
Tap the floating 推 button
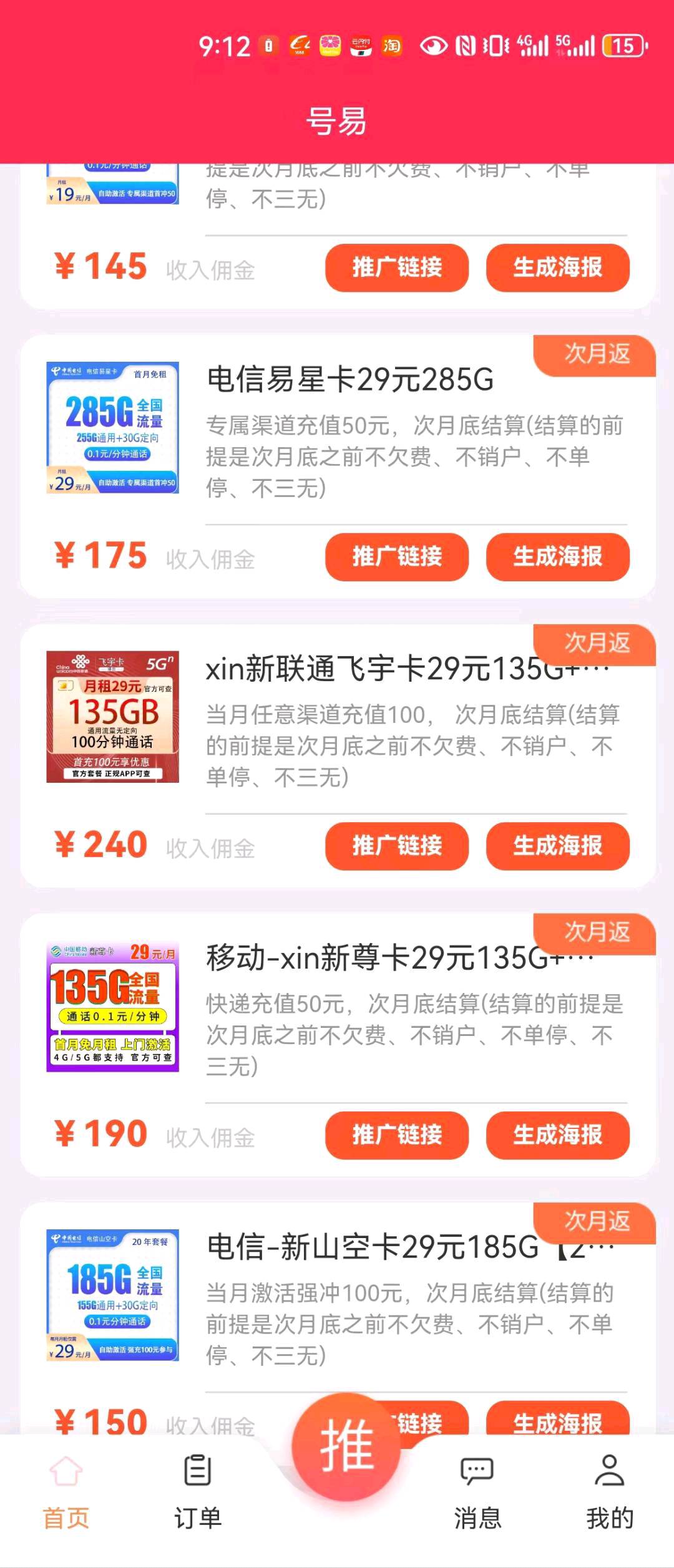pyautogui.click(x=346, y=1446)
